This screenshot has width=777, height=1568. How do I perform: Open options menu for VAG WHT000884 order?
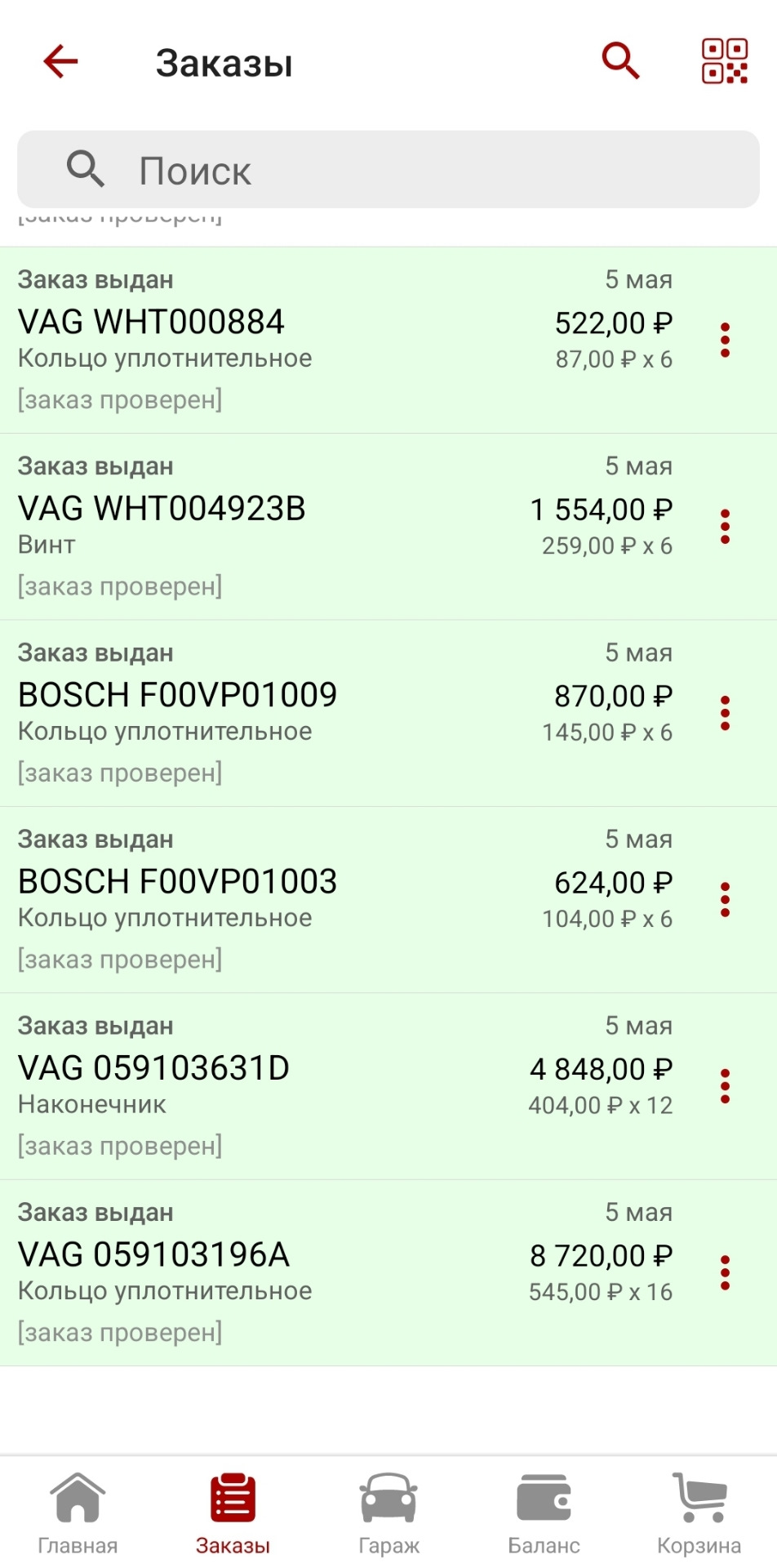(726, 341)
